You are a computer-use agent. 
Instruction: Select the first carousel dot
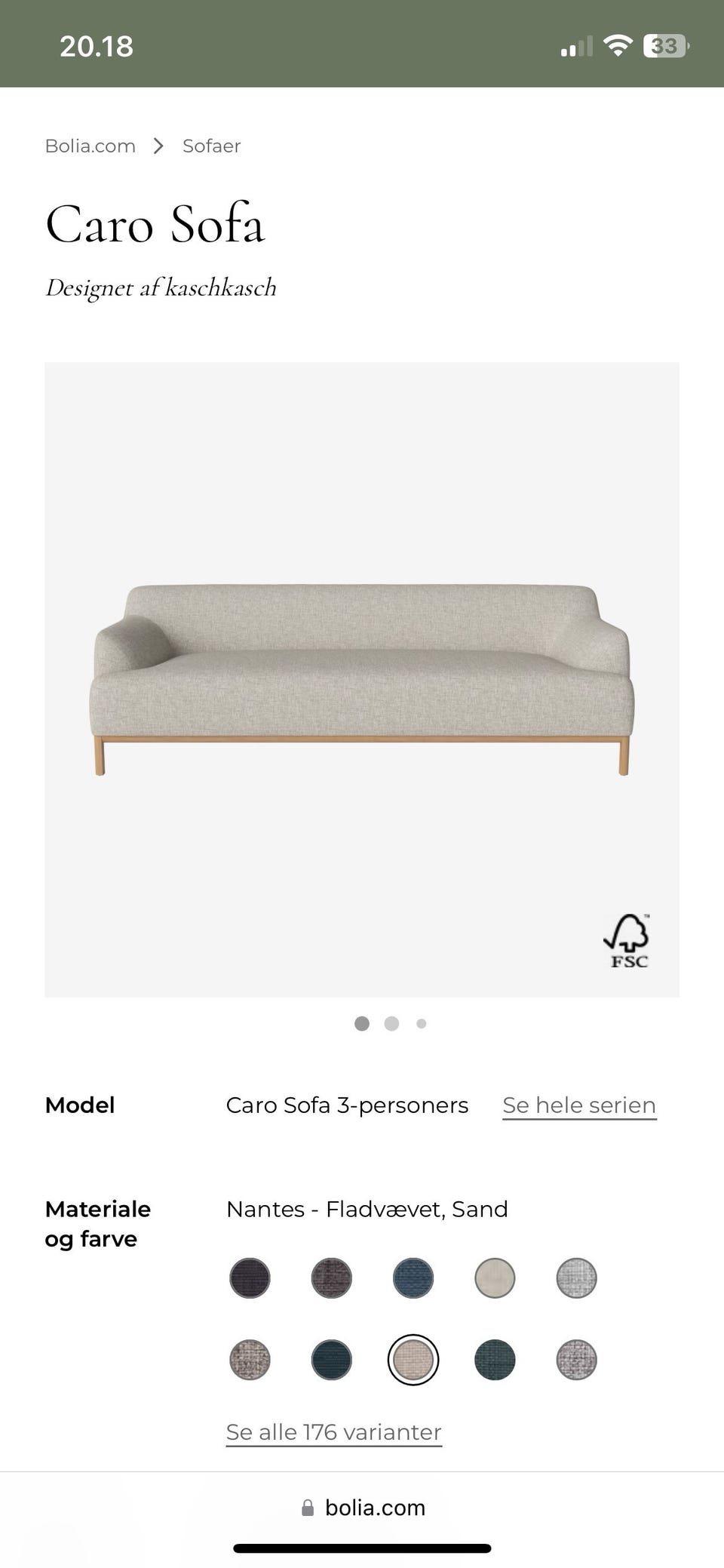click(x=362, y=1024)
